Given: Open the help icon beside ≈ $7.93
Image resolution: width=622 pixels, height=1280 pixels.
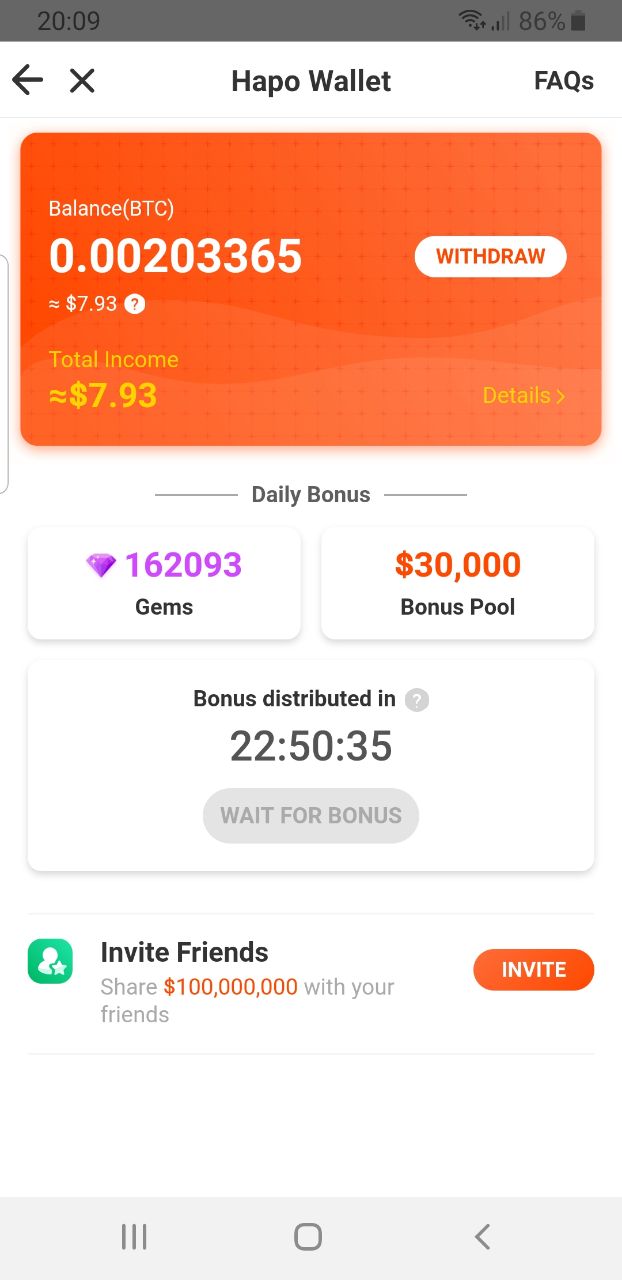Looking at the screenshot, I should pyautogui.click(x=135, y=304).
